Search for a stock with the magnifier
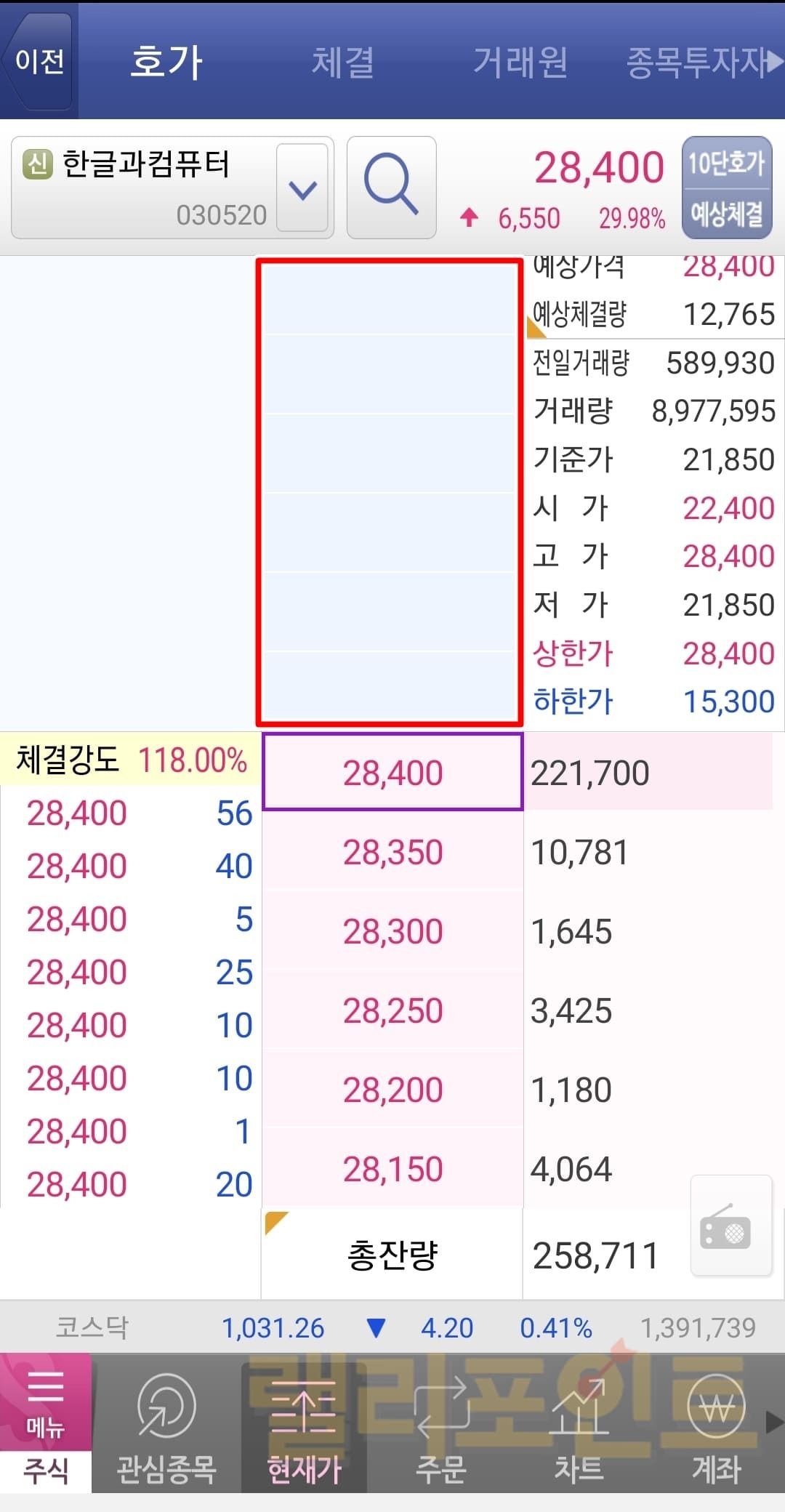The width and height of the screenshot is (785, 1512). tap(391, 187)
